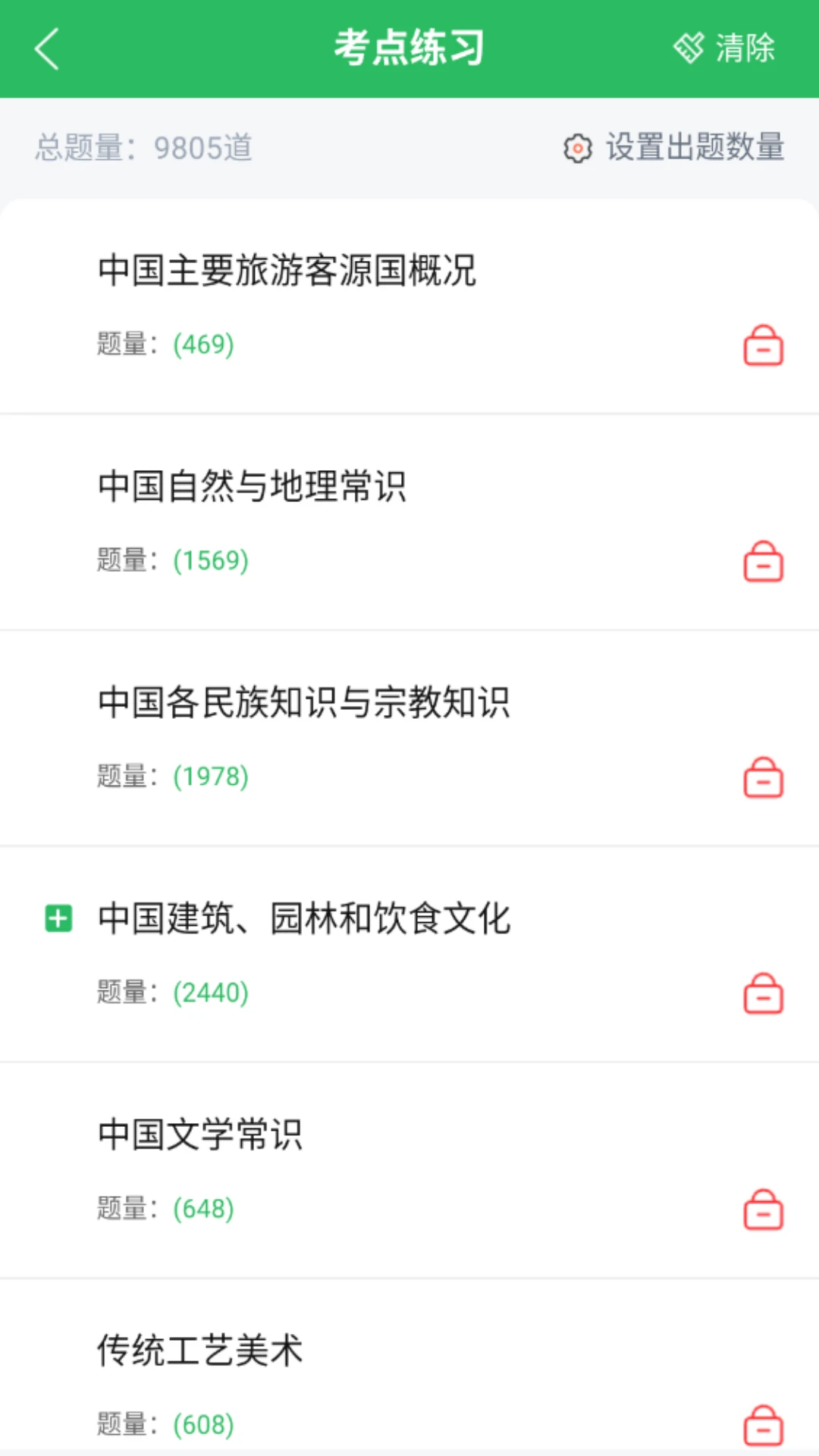The image size is (819, 1456).
Task: Expand the 中国建筑、园林和饮食文化 chapter
Action: [x=58, y=918]
